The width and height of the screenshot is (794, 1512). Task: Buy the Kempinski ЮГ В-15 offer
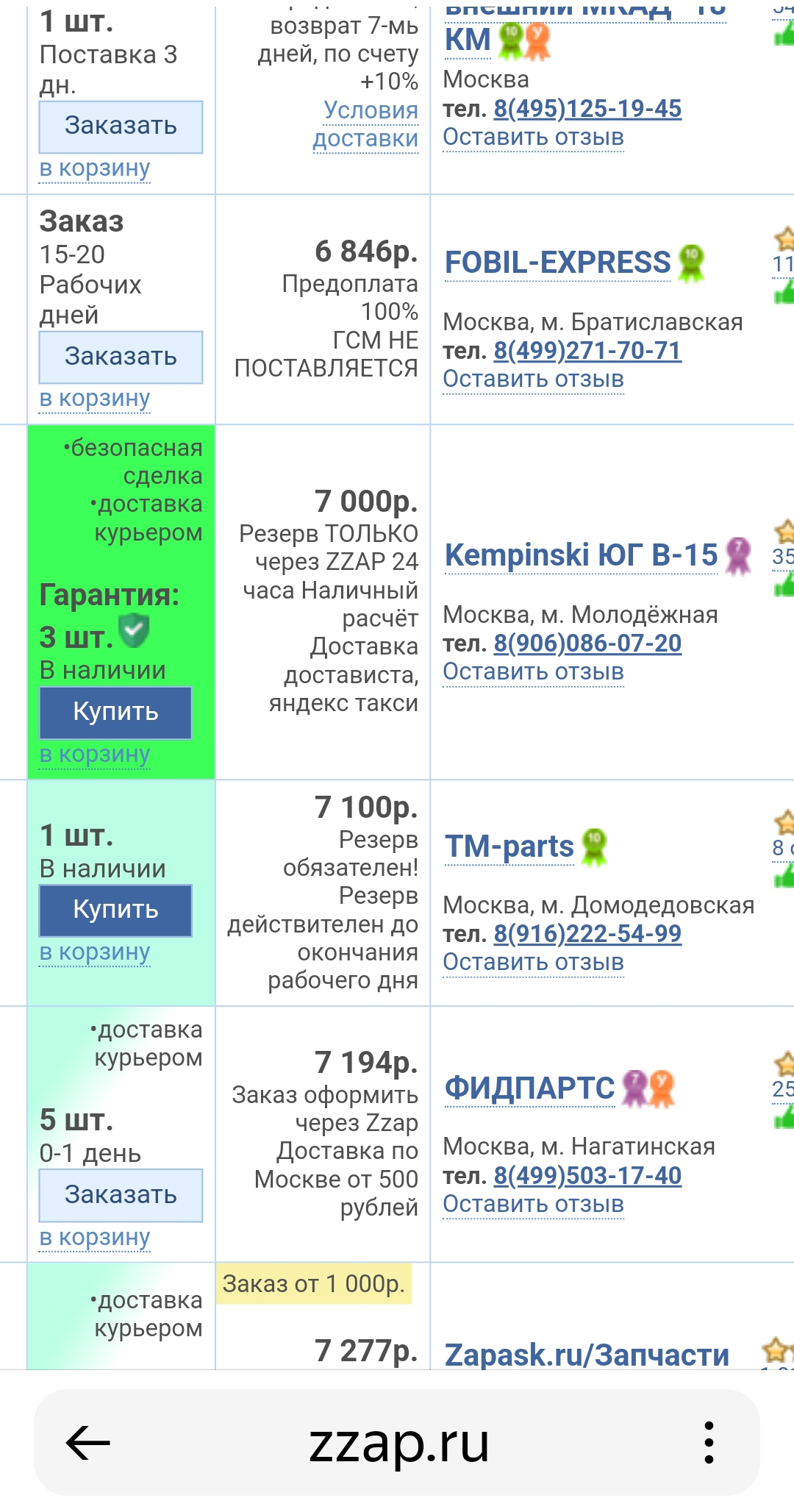[x=115, y=712]
